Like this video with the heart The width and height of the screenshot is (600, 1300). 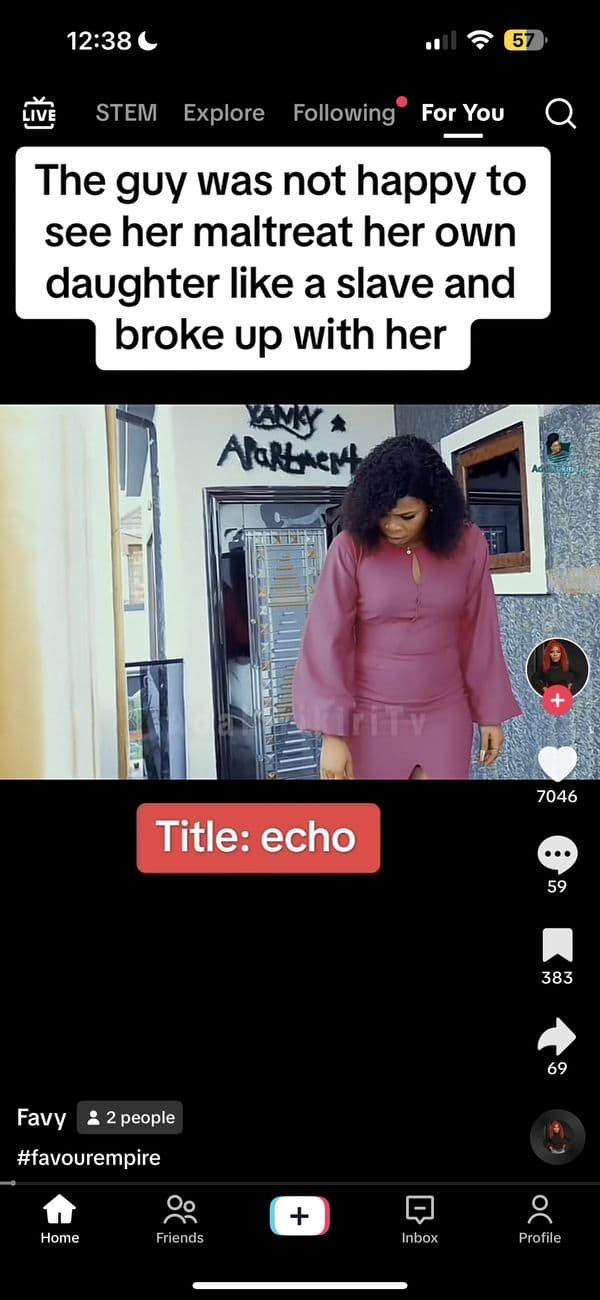[557, 763]
